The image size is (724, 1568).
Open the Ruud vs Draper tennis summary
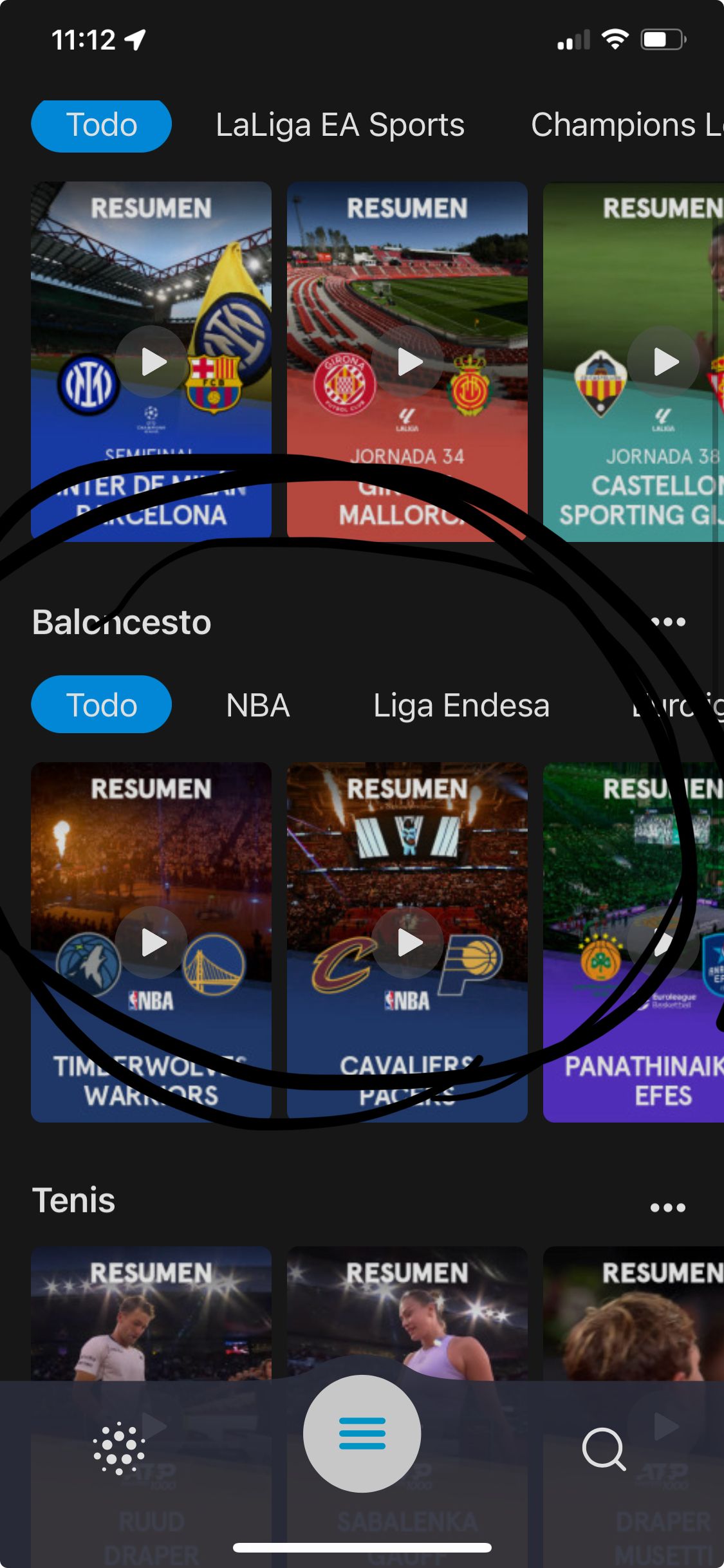151,1313
